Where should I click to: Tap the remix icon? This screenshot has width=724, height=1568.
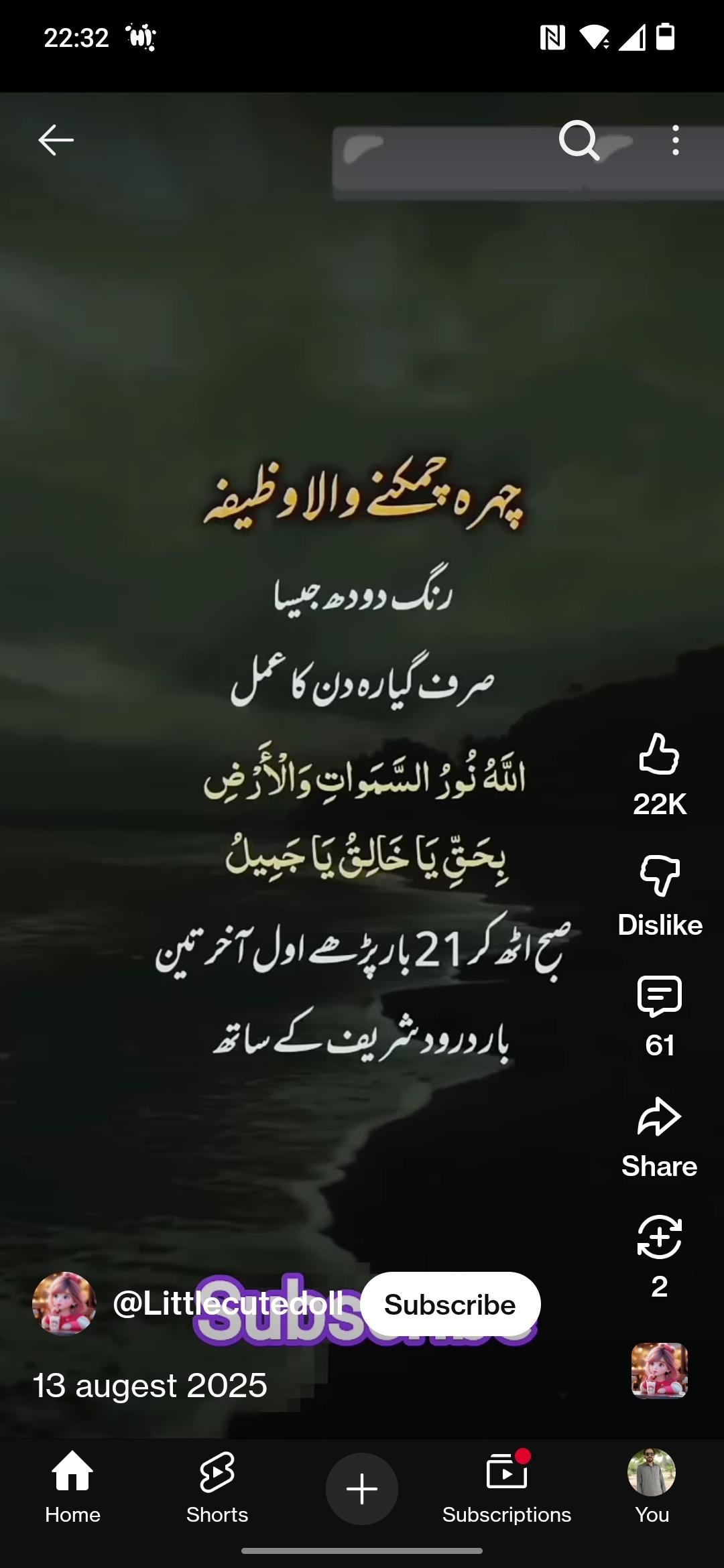click(x=659, y=1237)
